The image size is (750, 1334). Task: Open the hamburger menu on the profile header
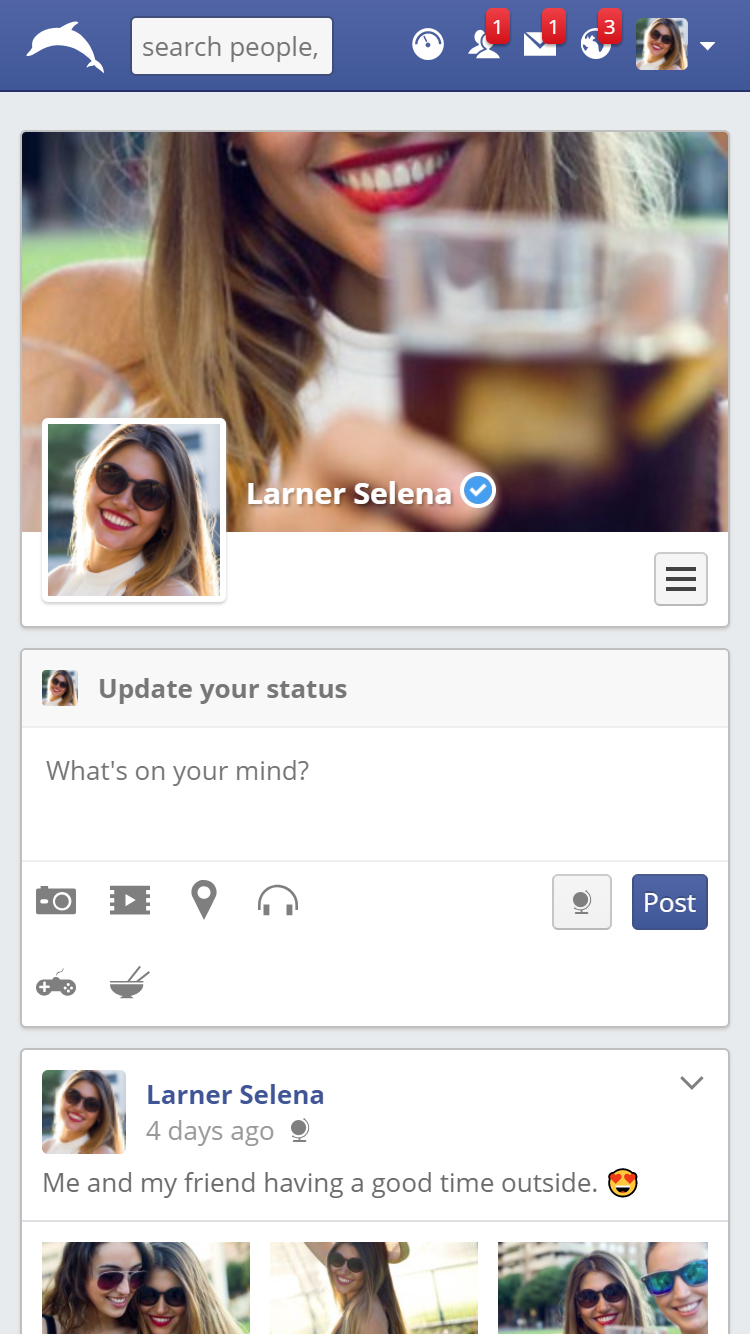(681, 578)
